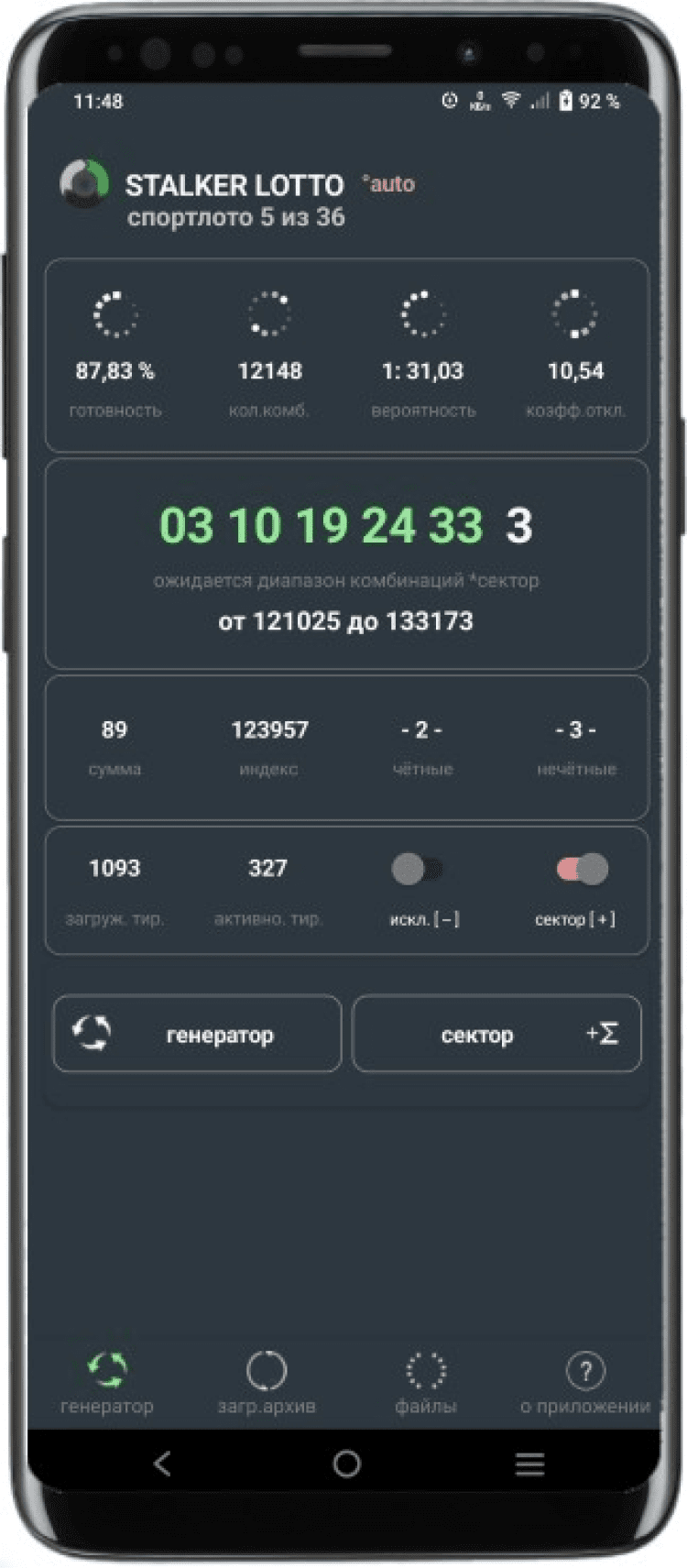Viewport: 687px width, 1568px height.
Task: Open the о приложении tab
Action: point(584,1382)
